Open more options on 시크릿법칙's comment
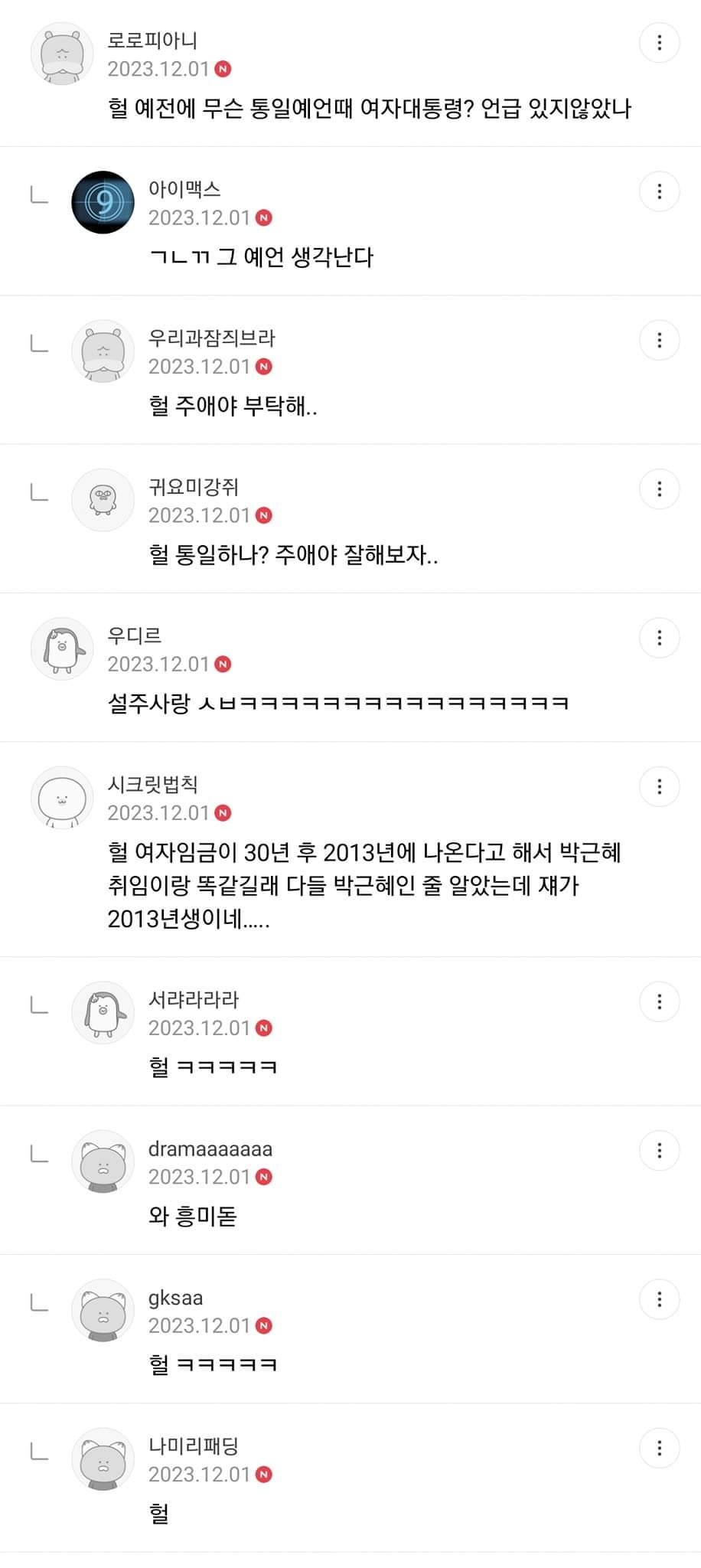 click(659, 787)
